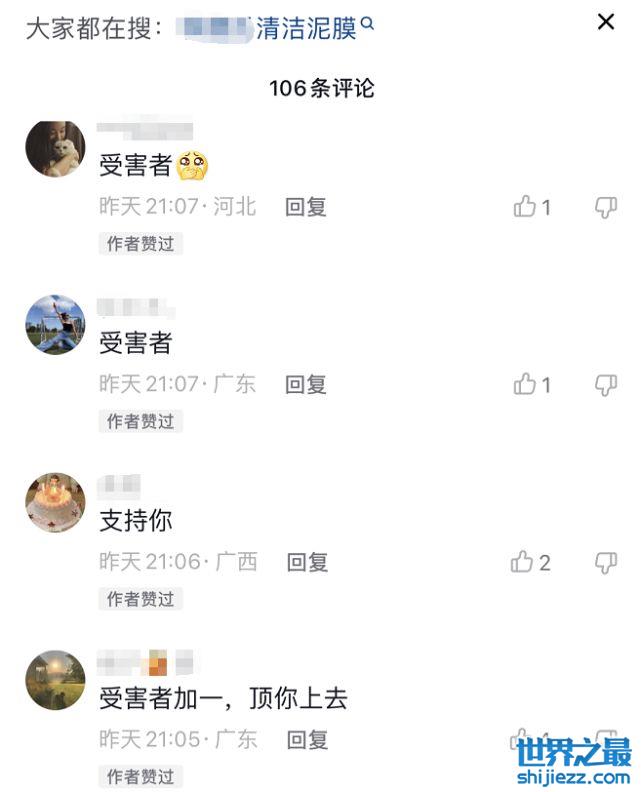Reply to the 21:07 Guangdong 受害者 comment
Viewport: 641px width, 792px height.
click(306, 384)
